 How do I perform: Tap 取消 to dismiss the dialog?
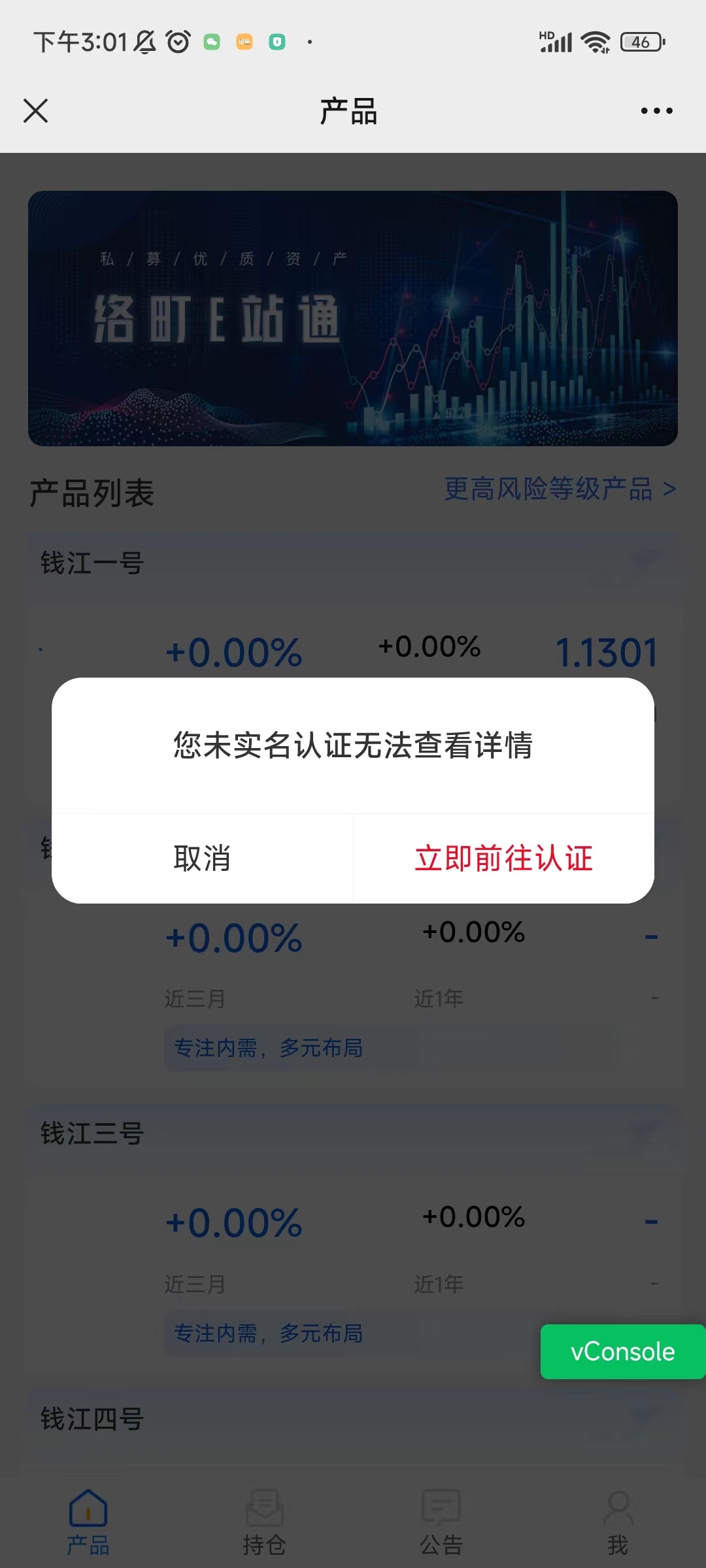click(x=202, y=858)
